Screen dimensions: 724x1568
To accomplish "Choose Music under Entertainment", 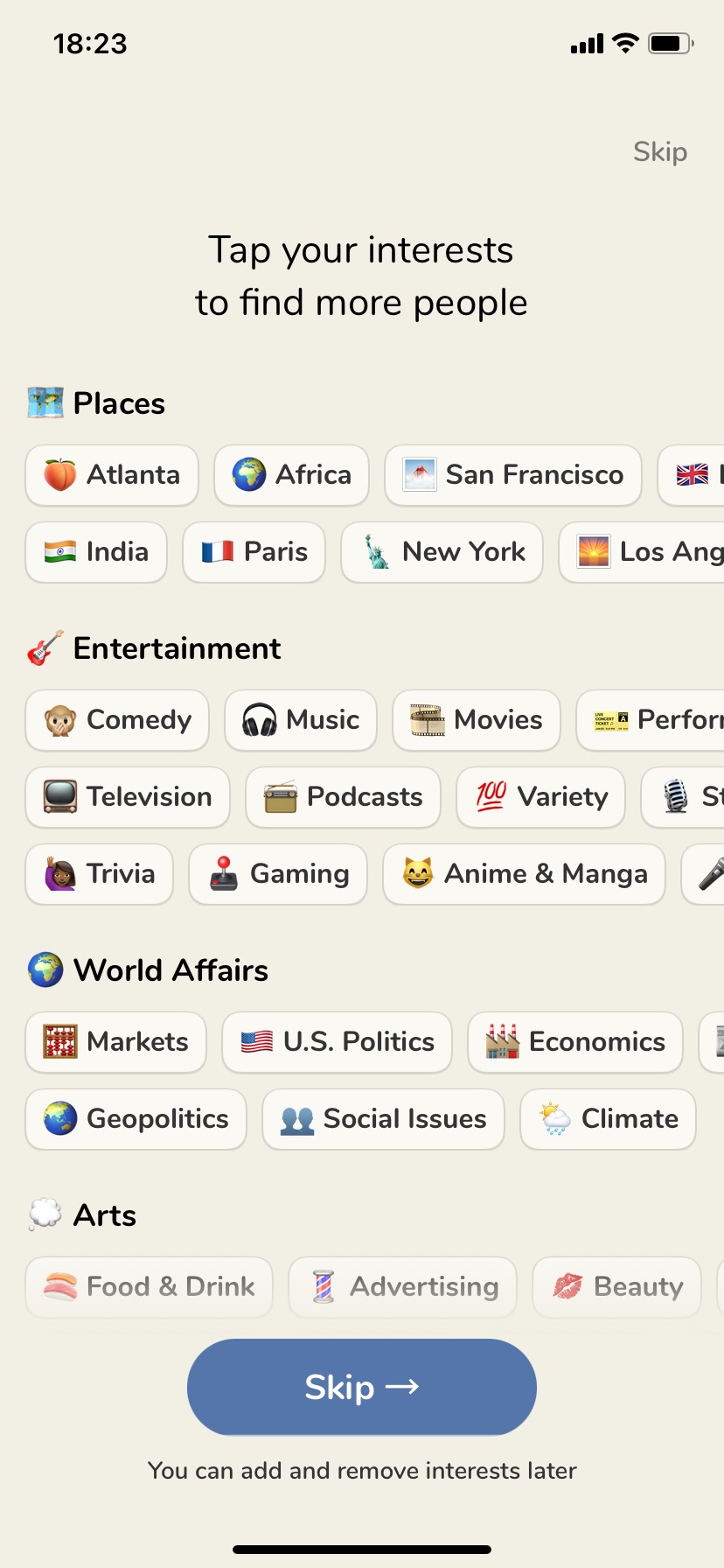I will point(300,720).
